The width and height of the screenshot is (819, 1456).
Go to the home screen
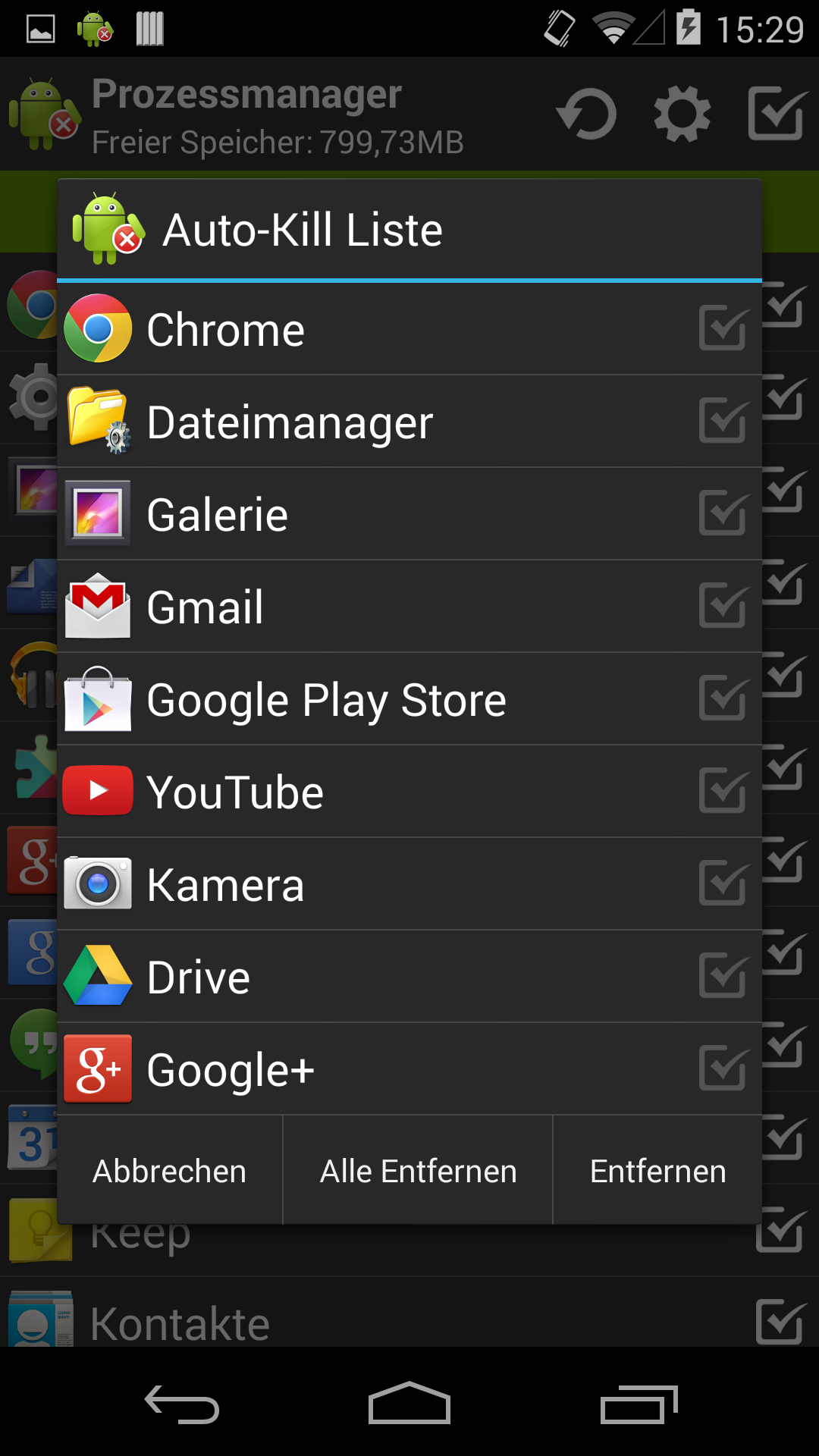click(409, 1404)
